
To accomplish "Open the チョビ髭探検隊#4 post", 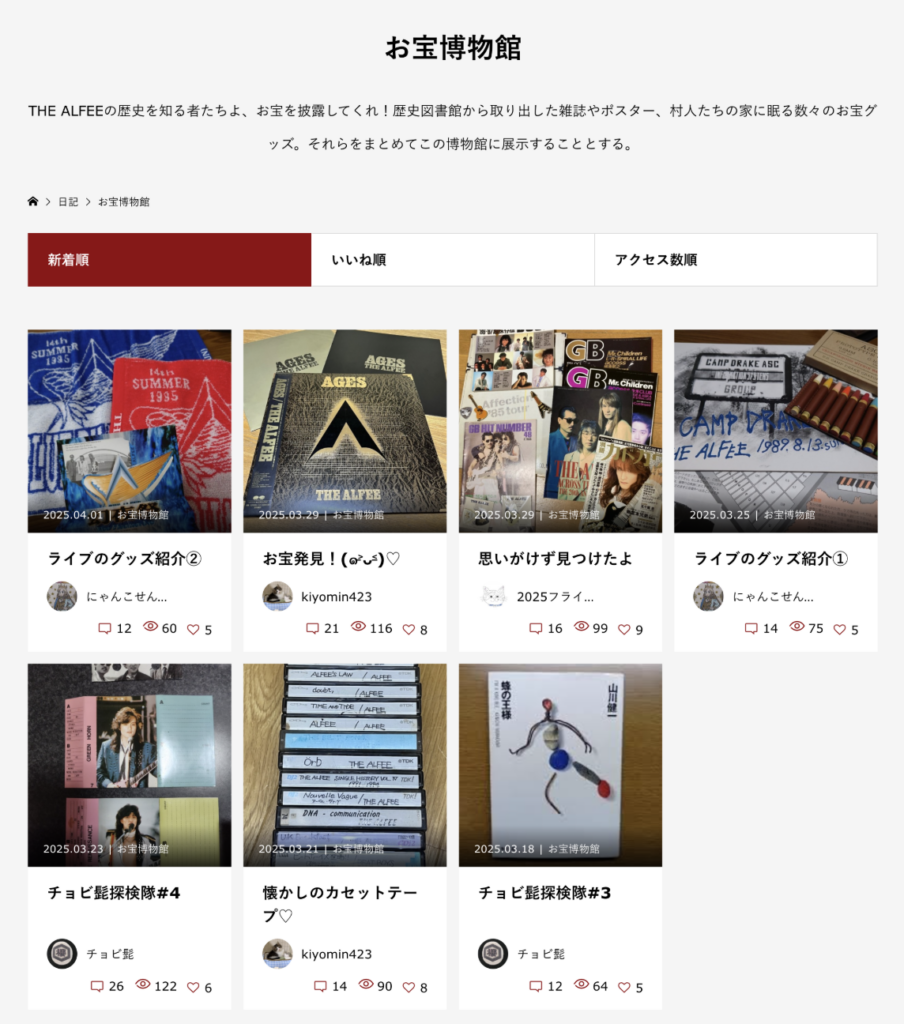I will pyautogui.click(x=114, y=892).
